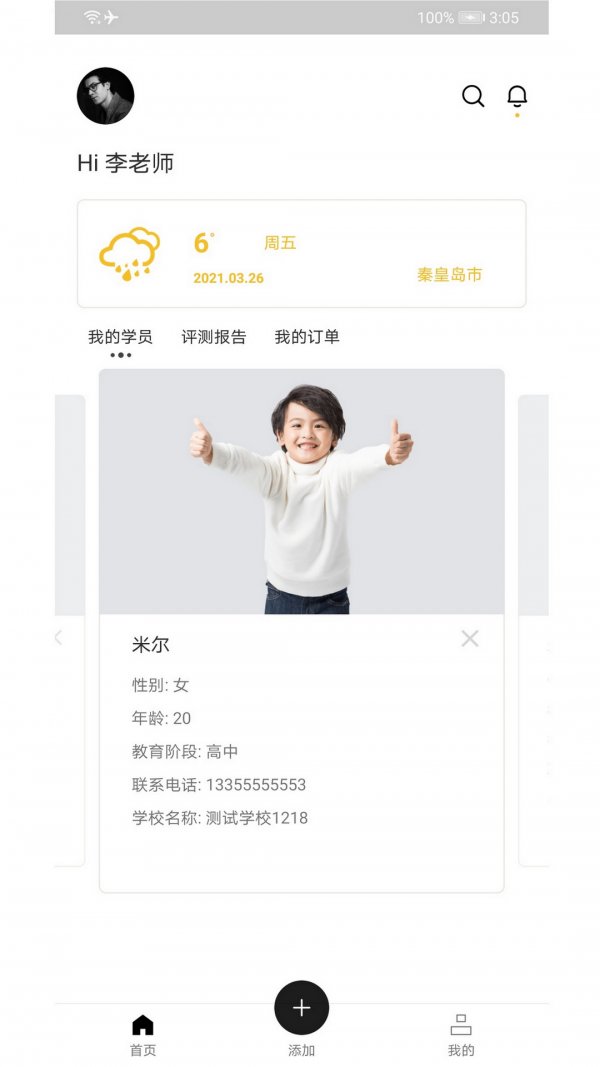Switch to the 我的学员 tab

coord(120,337)
